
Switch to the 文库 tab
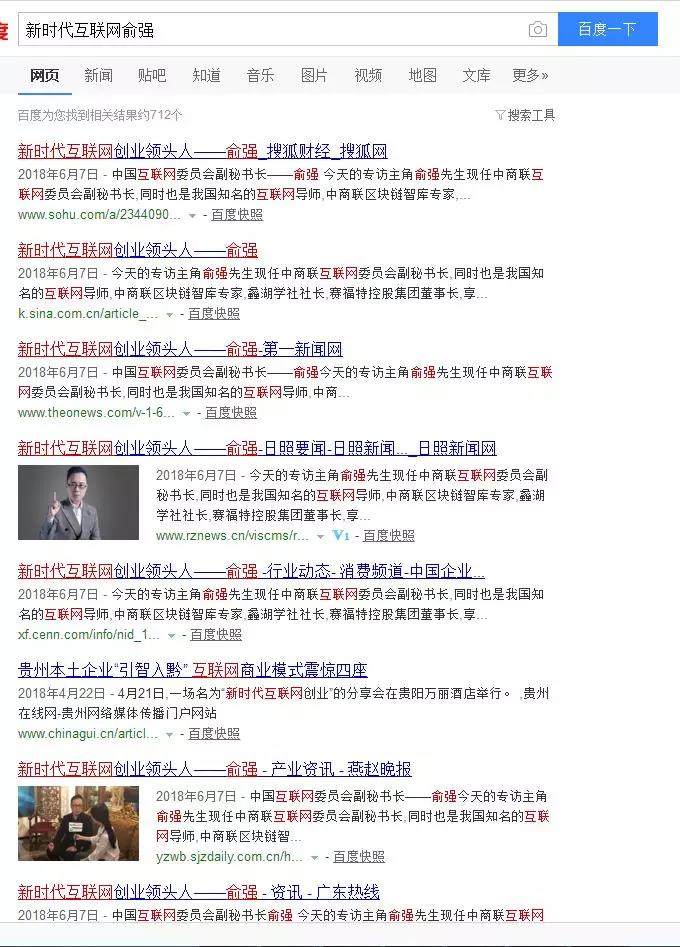click(476, 75)
